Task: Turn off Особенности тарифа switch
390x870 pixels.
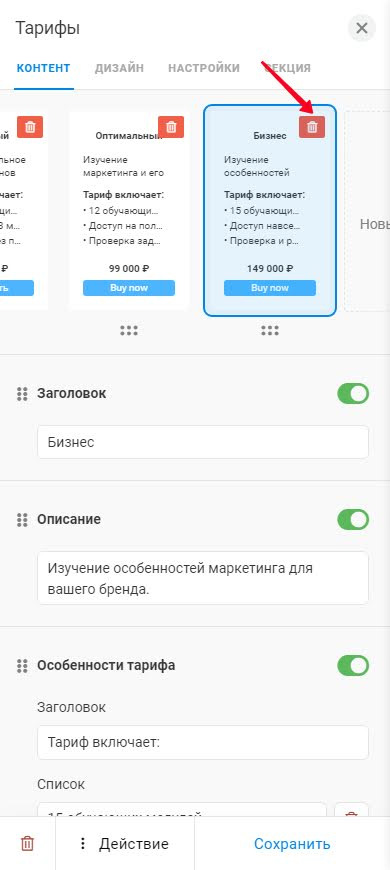Action: coord(353,665)
